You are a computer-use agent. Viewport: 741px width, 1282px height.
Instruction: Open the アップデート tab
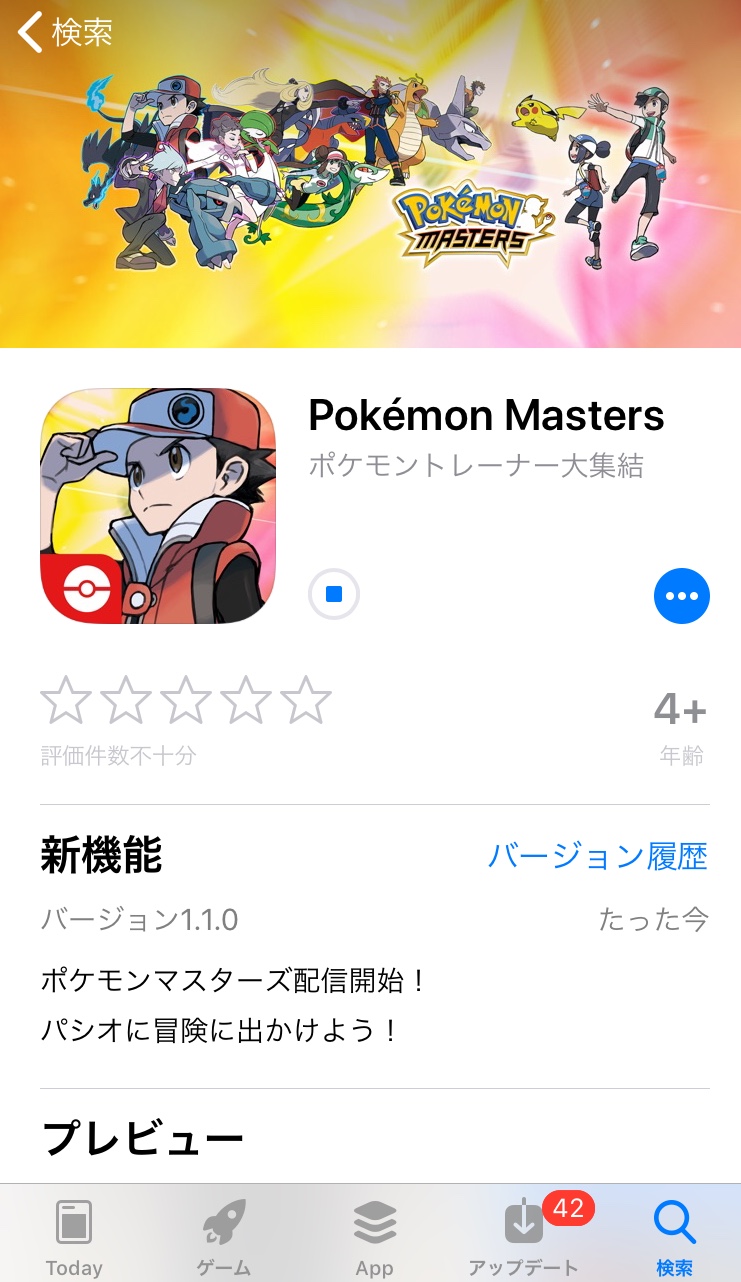[x=523, y=1236]
